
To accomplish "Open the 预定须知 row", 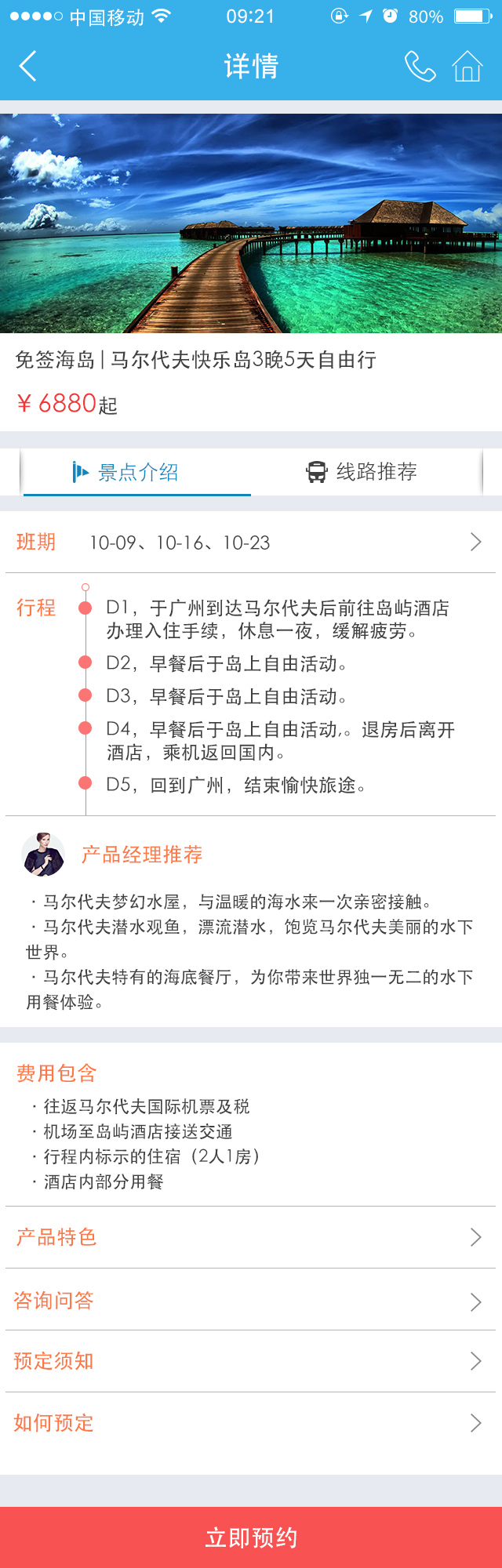I will point(251,1361).
